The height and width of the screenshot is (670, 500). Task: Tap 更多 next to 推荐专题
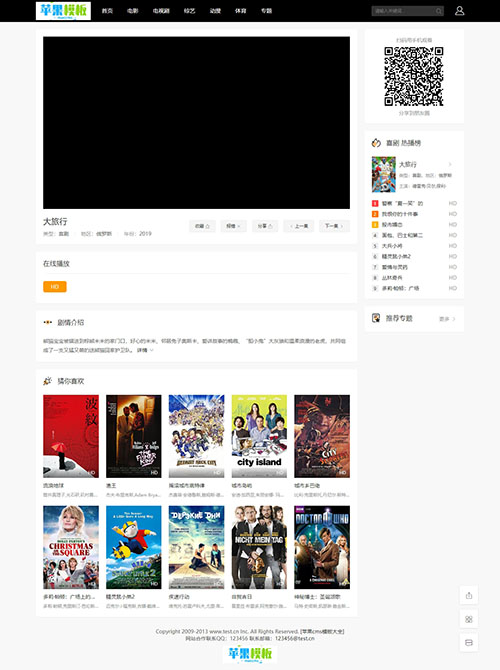(447, 319)
